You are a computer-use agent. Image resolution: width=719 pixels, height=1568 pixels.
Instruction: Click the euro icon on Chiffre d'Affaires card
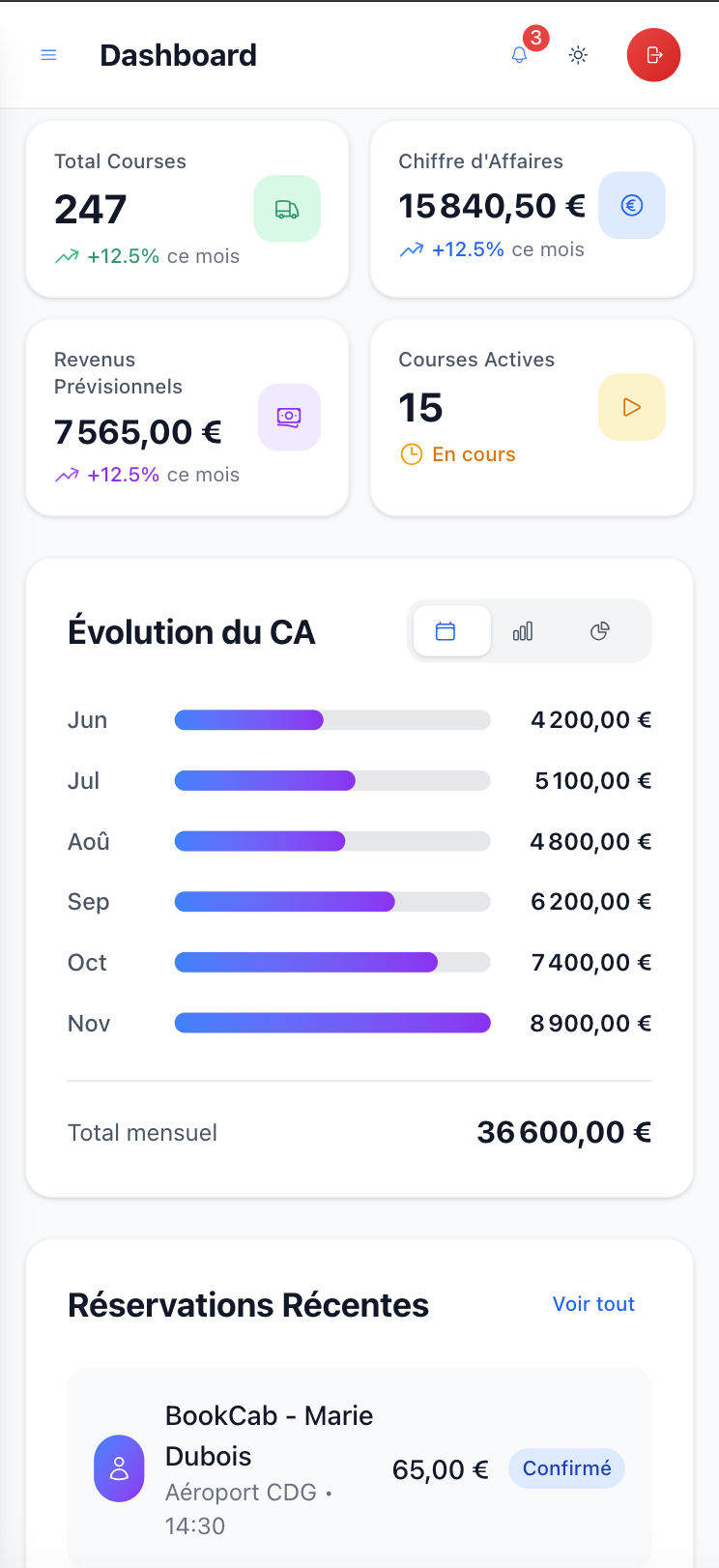point(632,205)
